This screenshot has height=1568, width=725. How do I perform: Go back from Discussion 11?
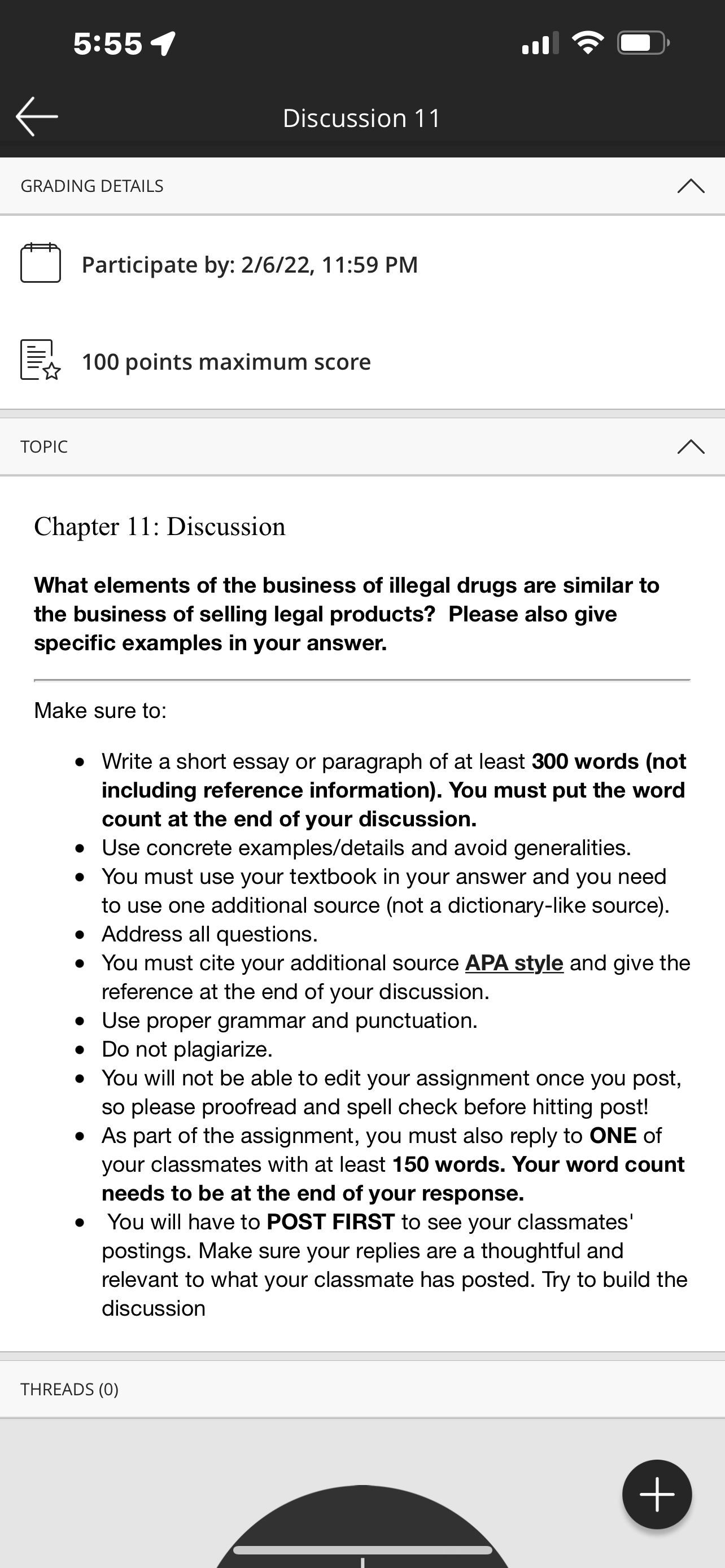pos(37,116)
